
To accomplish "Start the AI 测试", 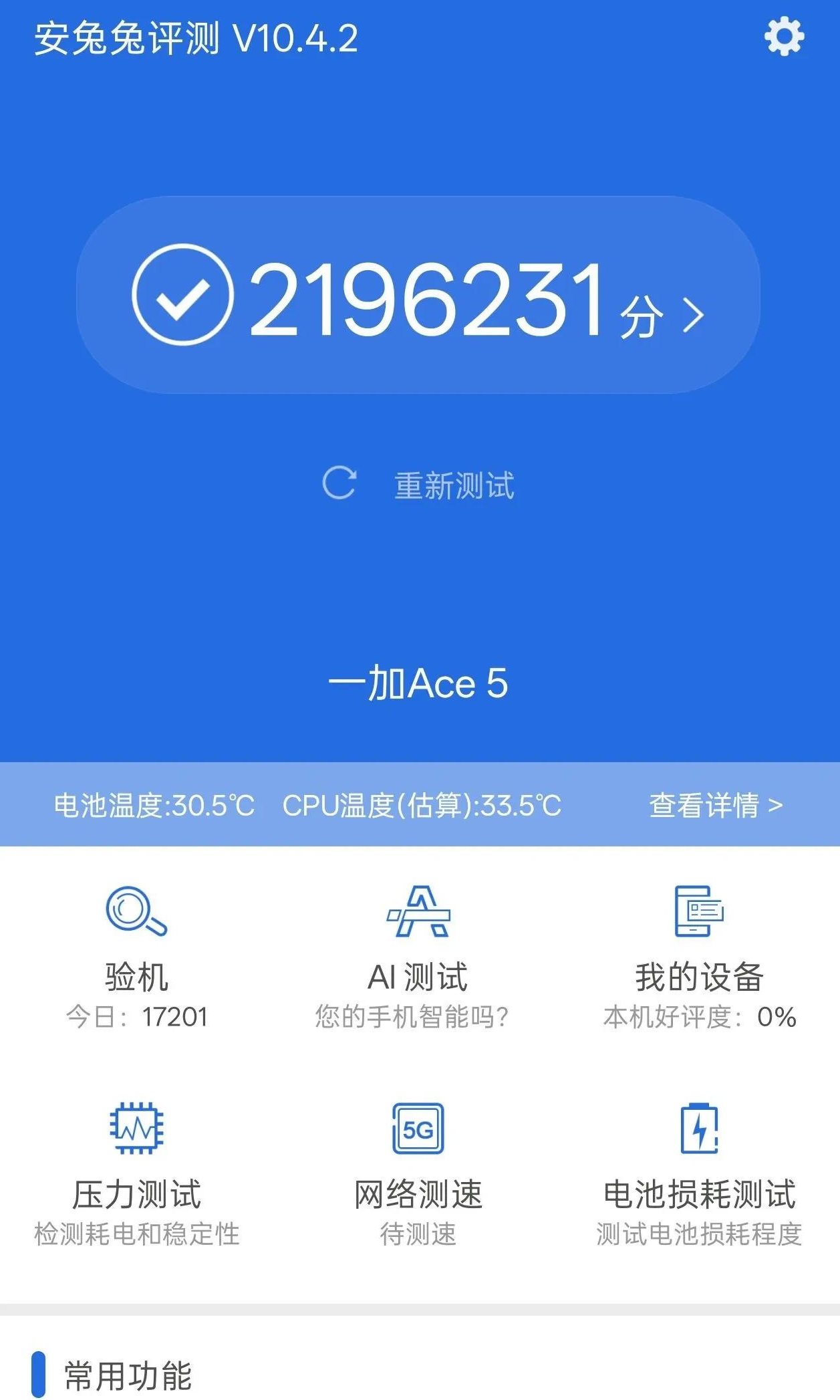I will pyautogui.click(x=418, y=957).
